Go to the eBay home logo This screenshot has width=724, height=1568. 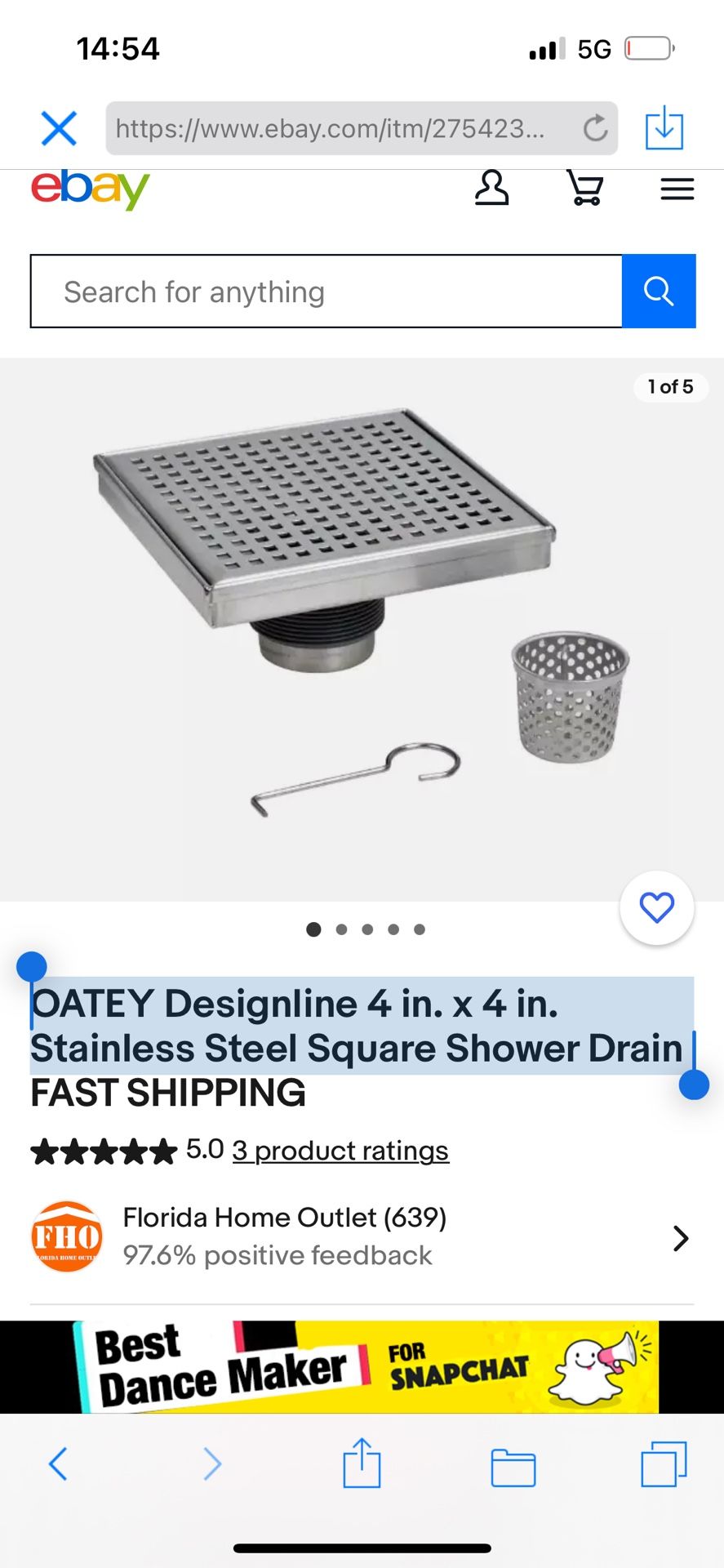[x=90, y=189]
